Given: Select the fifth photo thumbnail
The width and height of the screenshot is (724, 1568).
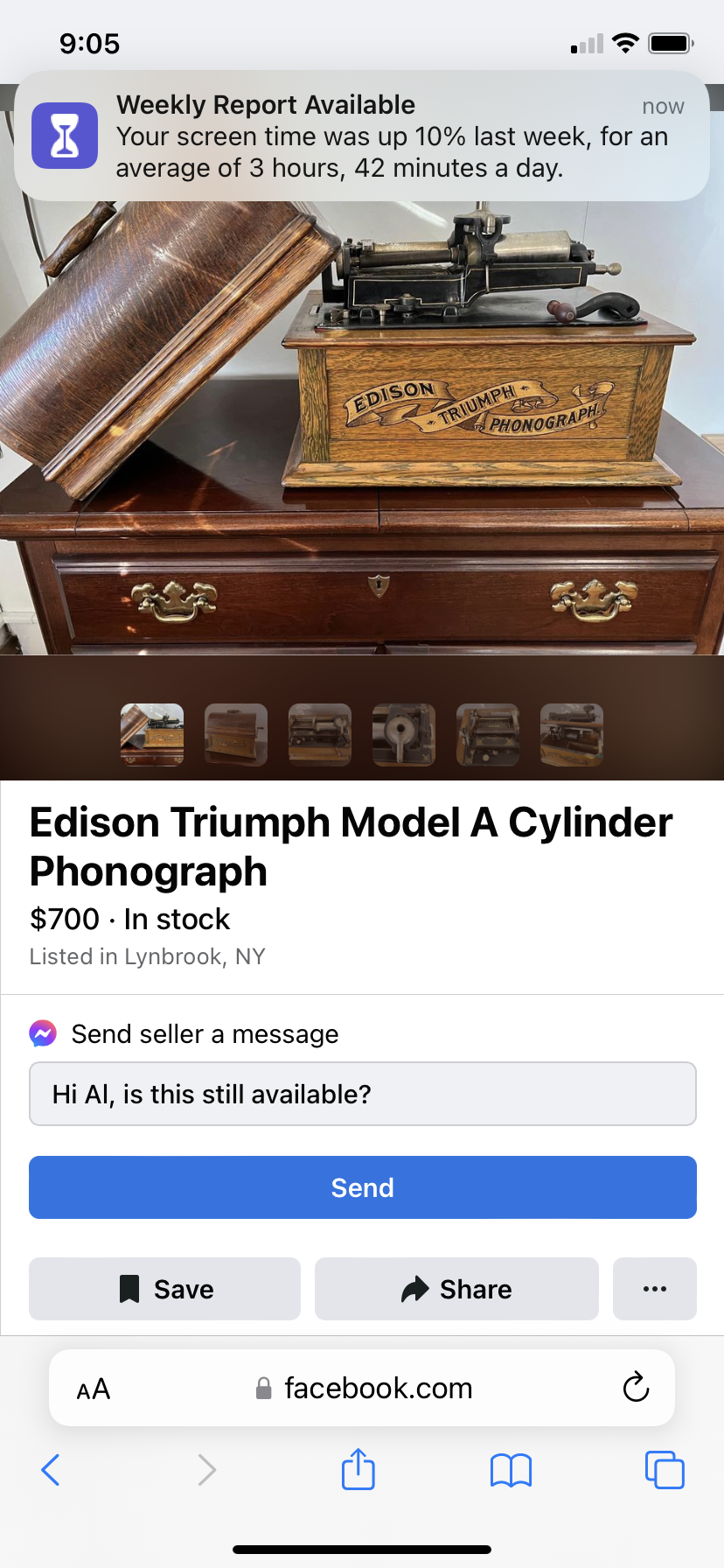Looking at the screenshot, I should click(488, 735).
